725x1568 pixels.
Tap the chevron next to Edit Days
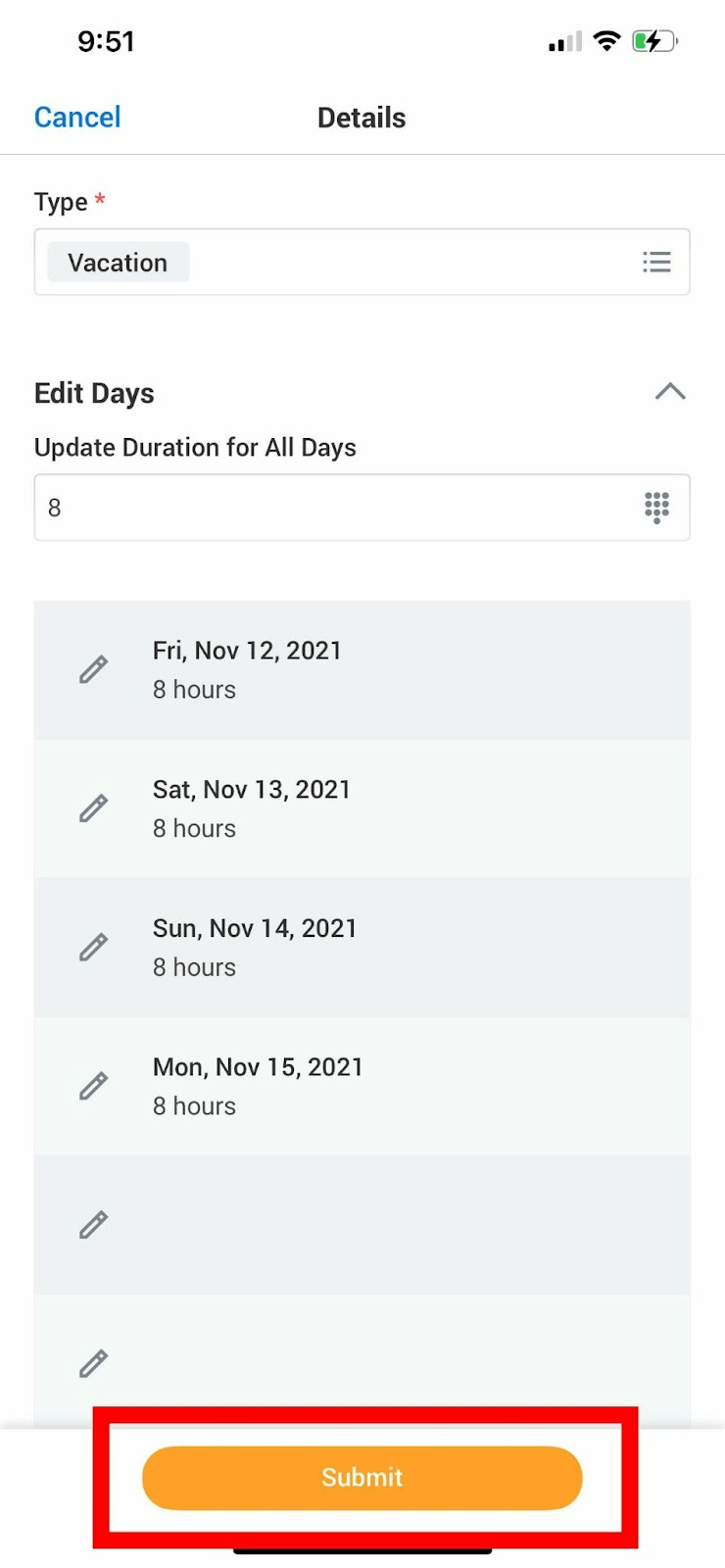(670, 391)
